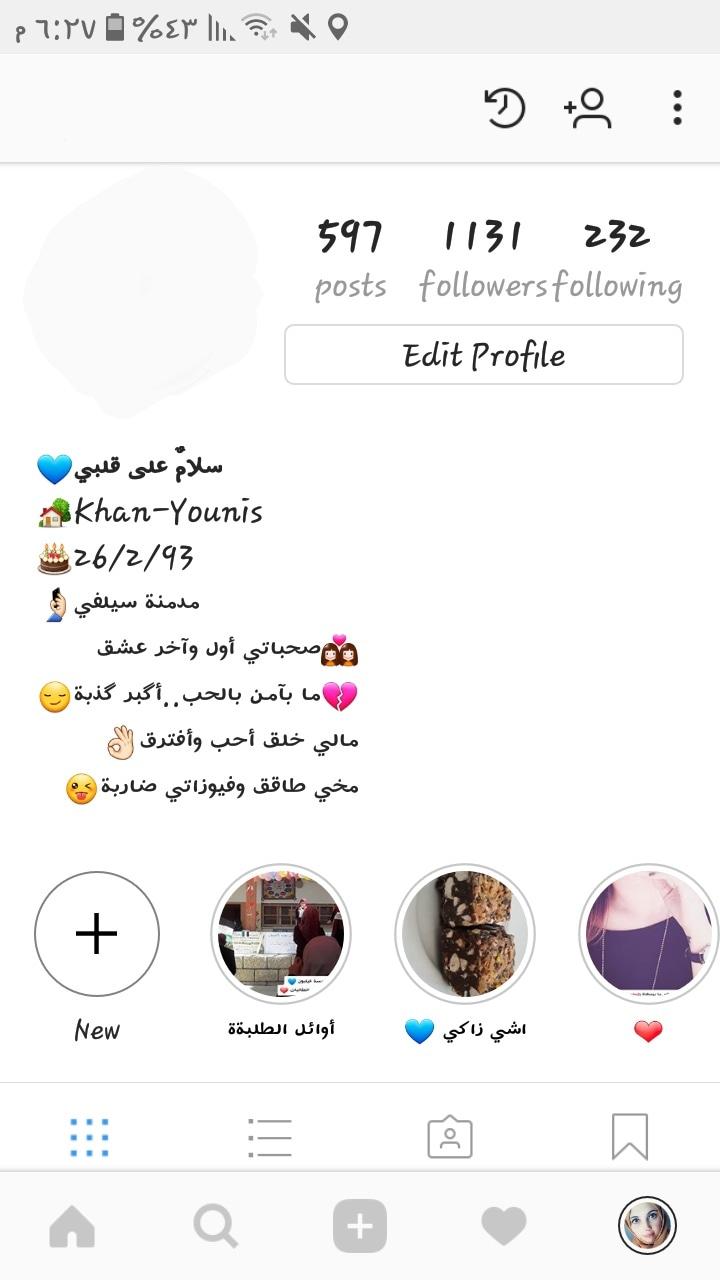Open the red heart highlight

pos(648,933)
